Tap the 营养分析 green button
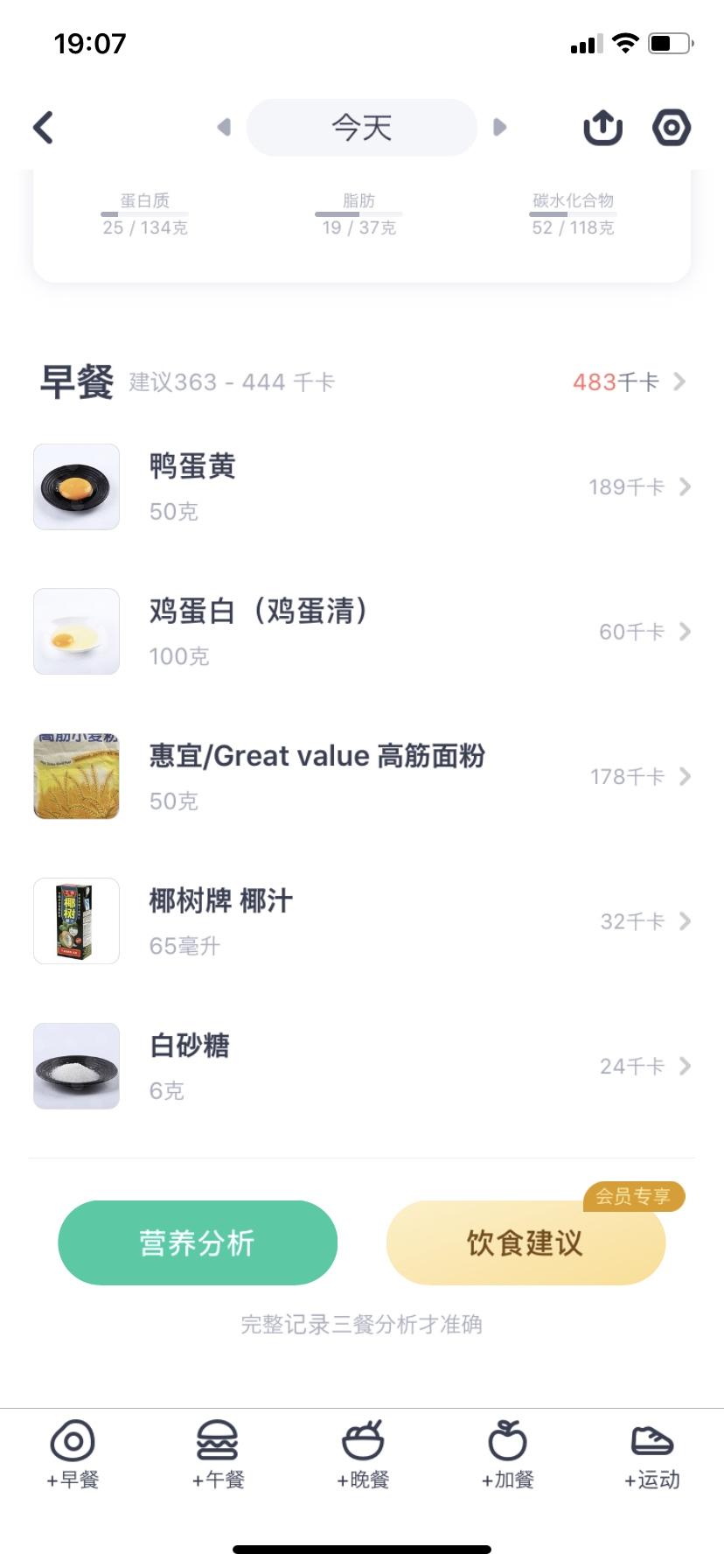The image size is (724, 1568). point(197,1242)
